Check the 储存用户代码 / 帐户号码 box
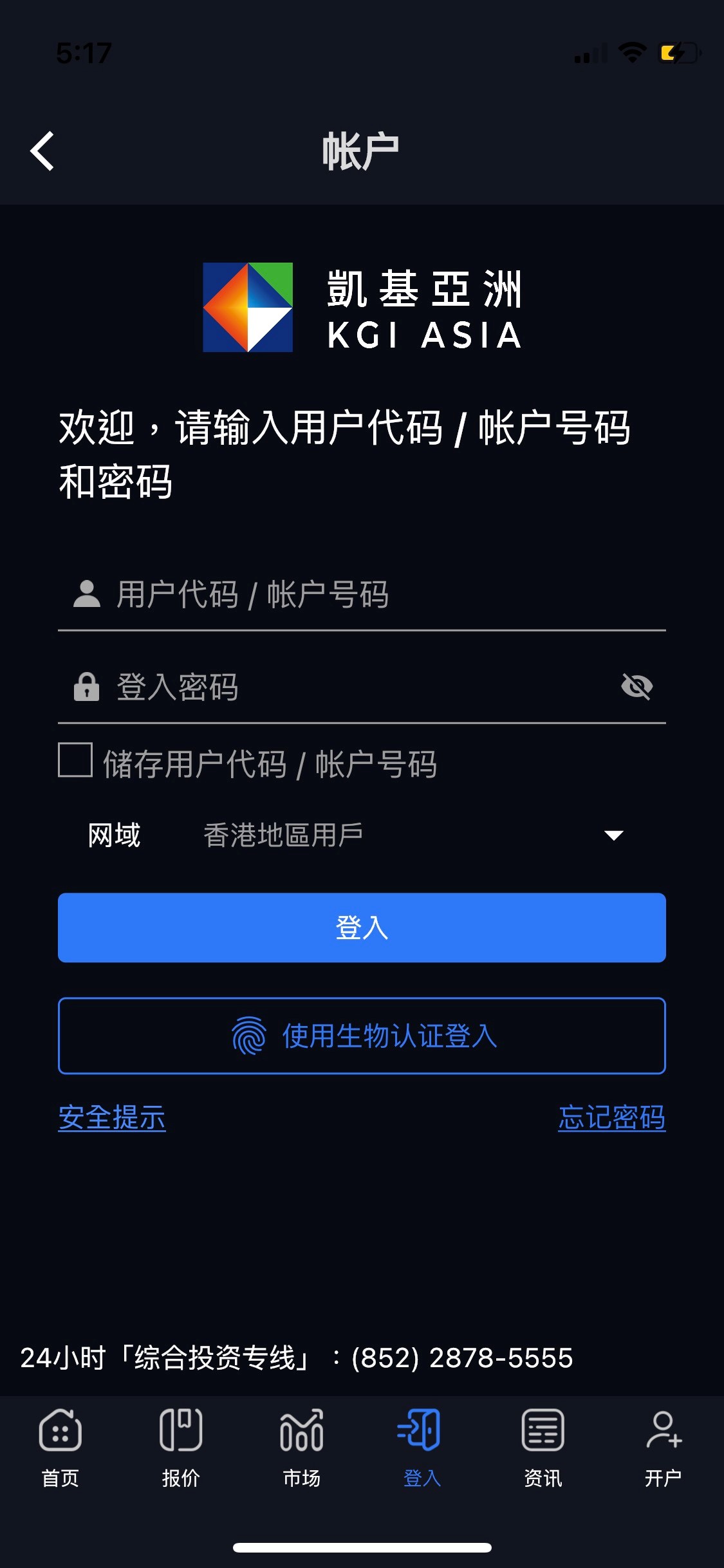Image resolution: width=724 pixels, height=1568 pixels. pyautogui.click(x=75, y=760)
